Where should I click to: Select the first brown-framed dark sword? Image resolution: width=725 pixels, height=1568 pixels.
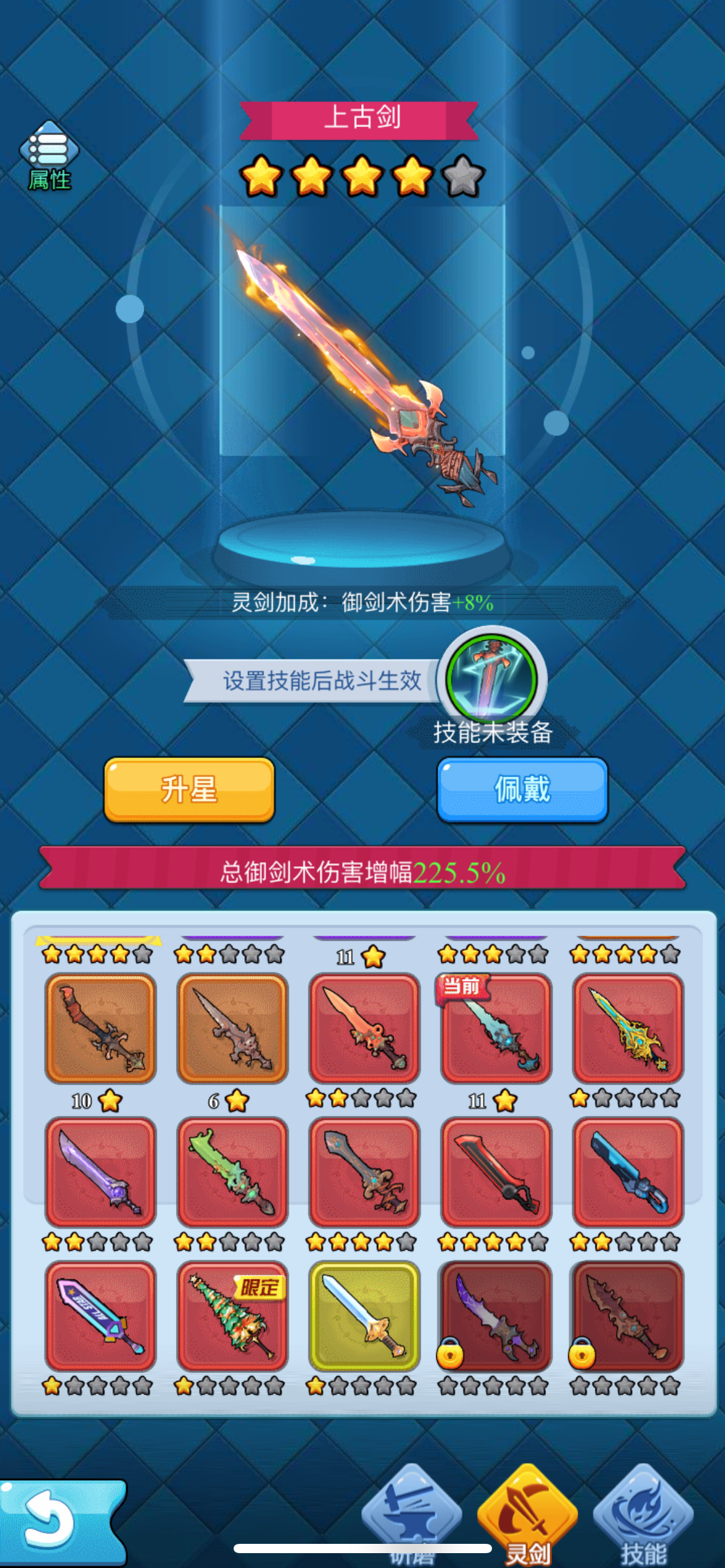(100, 1028)
